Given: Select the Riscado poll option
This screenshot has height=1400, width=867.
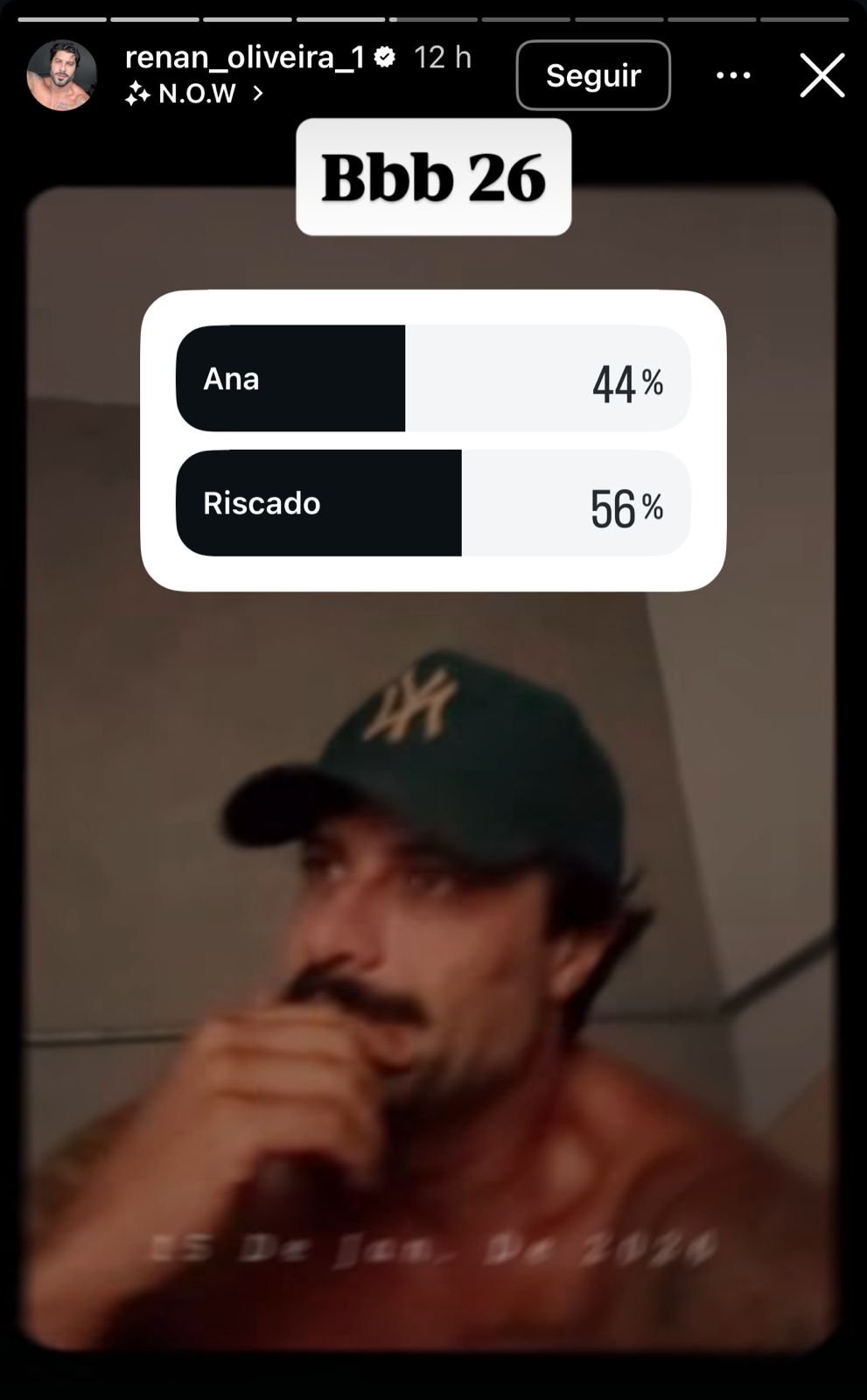Looking at the screenshot, I should pyautogui.click(x=433, y=503).
